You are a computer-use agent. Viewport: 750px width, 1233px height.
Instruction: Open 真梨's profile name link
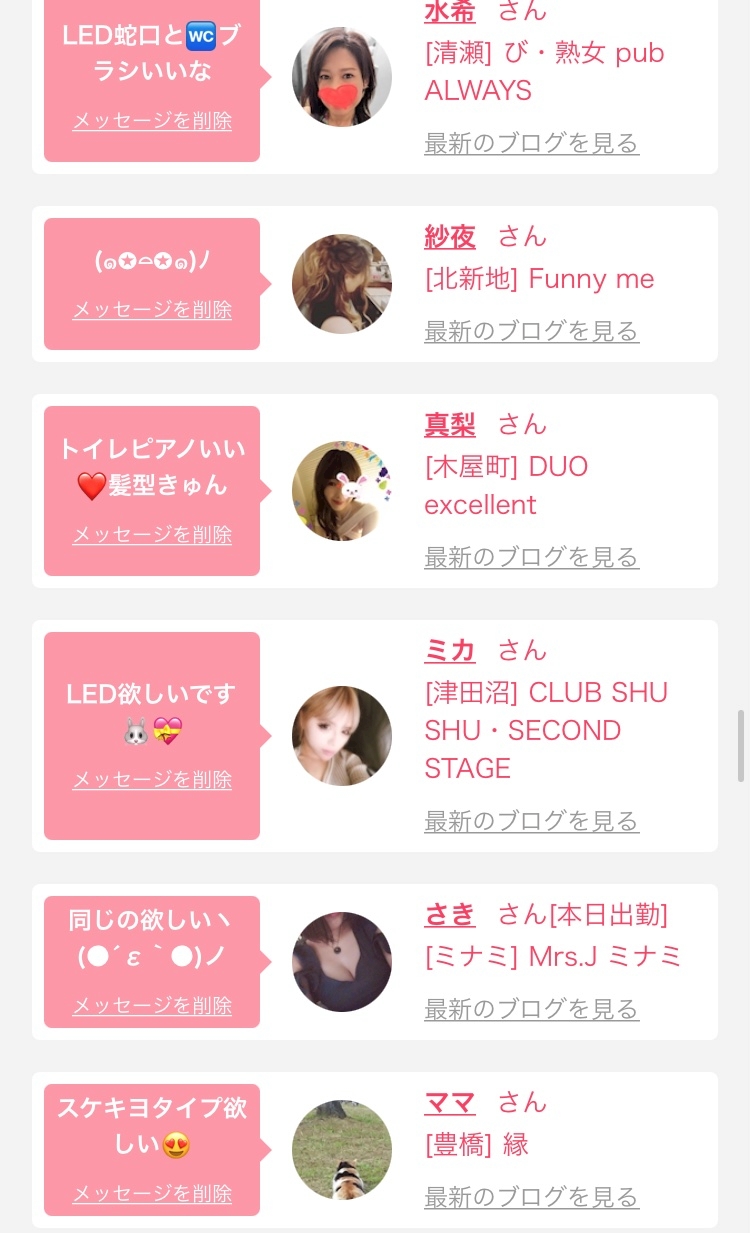[450, 425]
